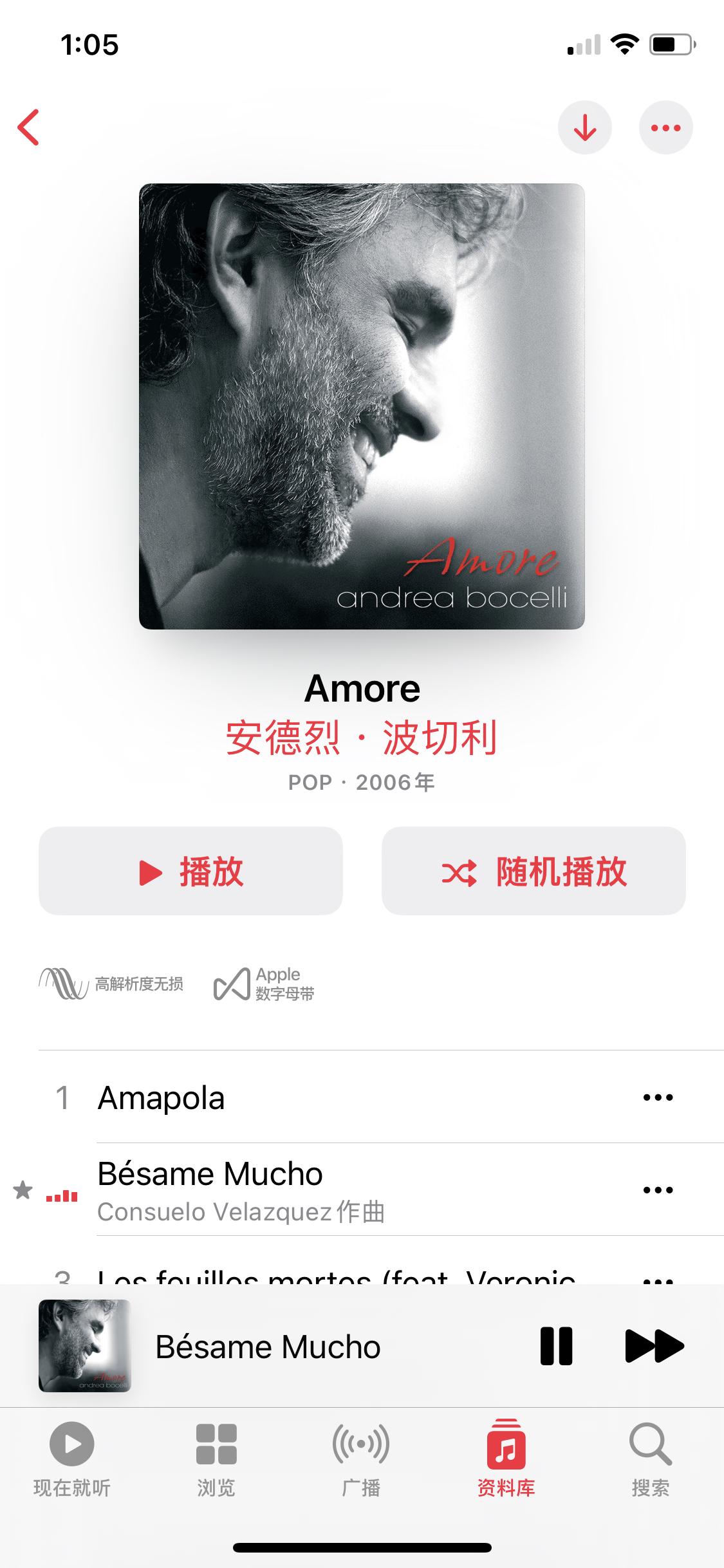
Task: Open the album options via the ellipsis icon
Action: click(x=665, y=127)
